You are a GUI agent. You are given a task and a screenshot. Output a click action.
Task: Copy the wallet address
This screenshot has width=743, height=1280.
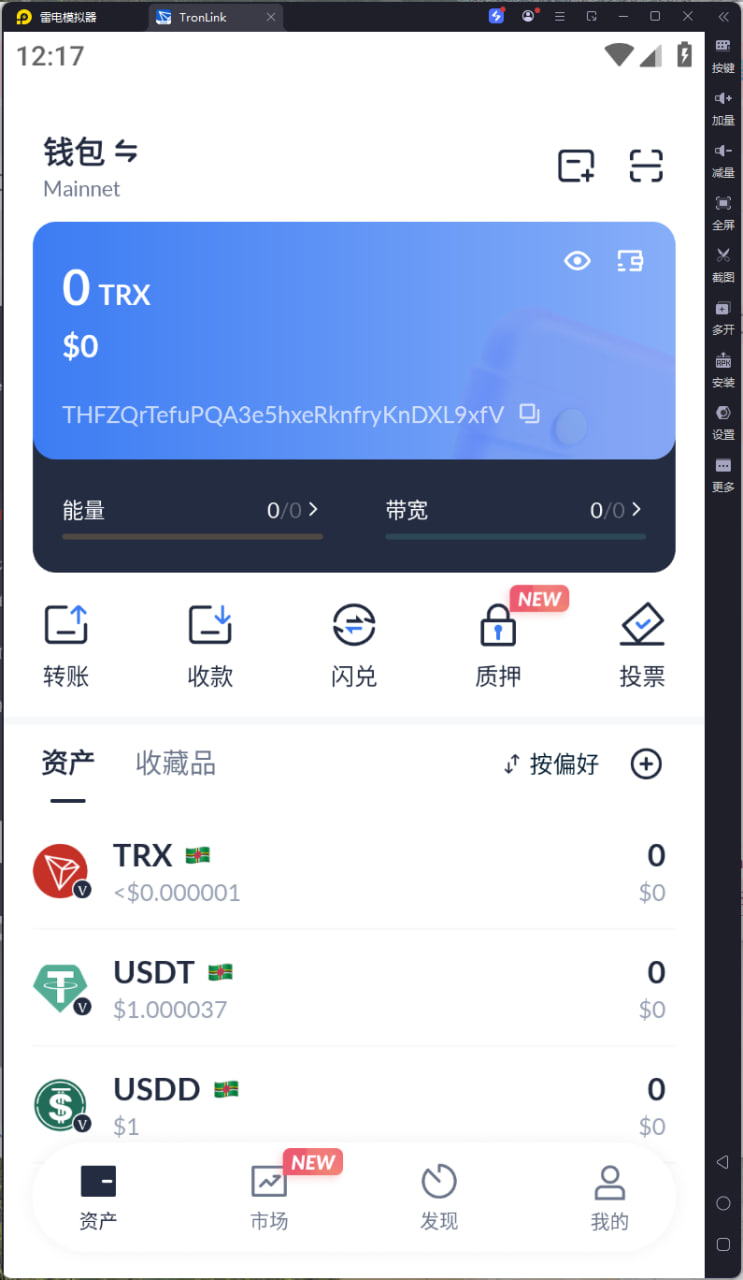(528, 413)
